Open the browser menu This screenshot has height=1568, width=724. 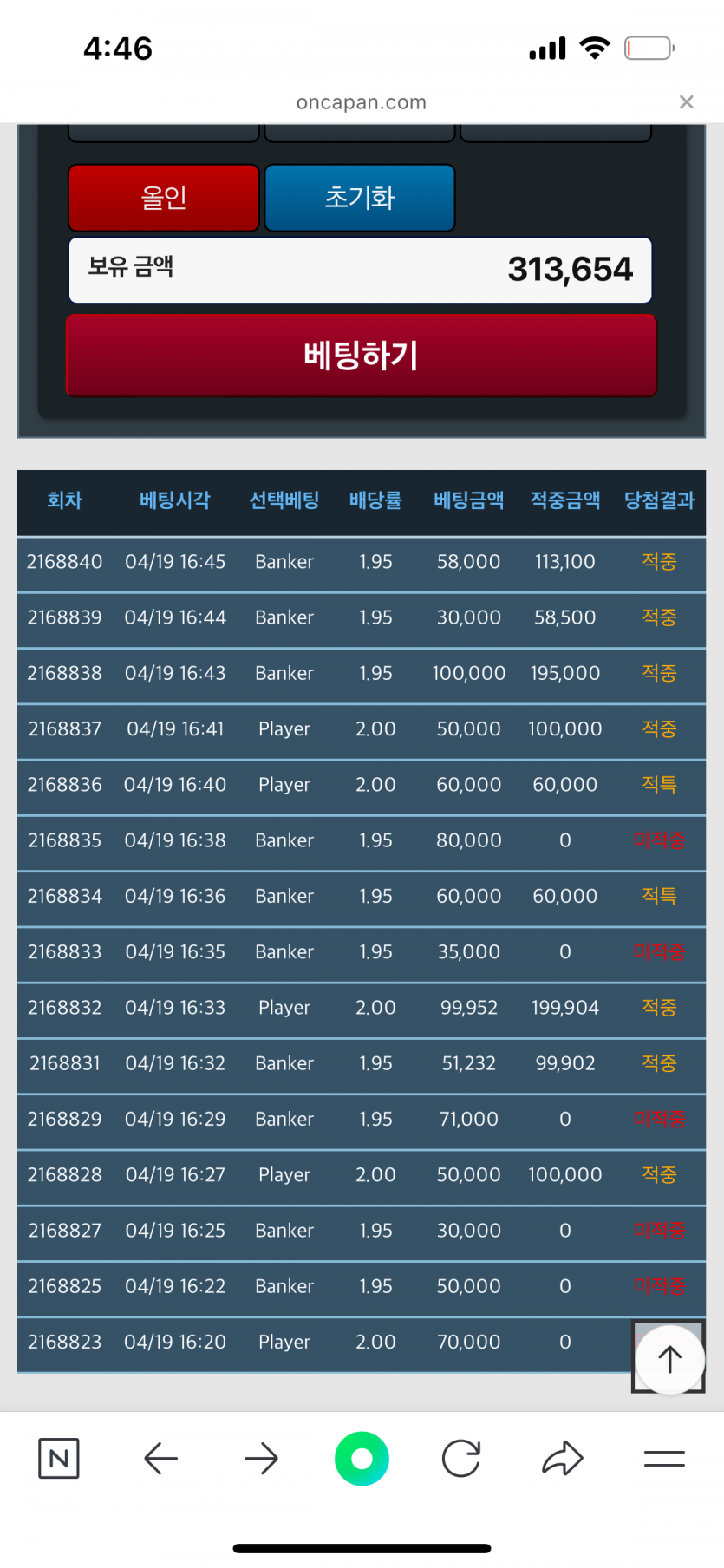click(664, 1458)
